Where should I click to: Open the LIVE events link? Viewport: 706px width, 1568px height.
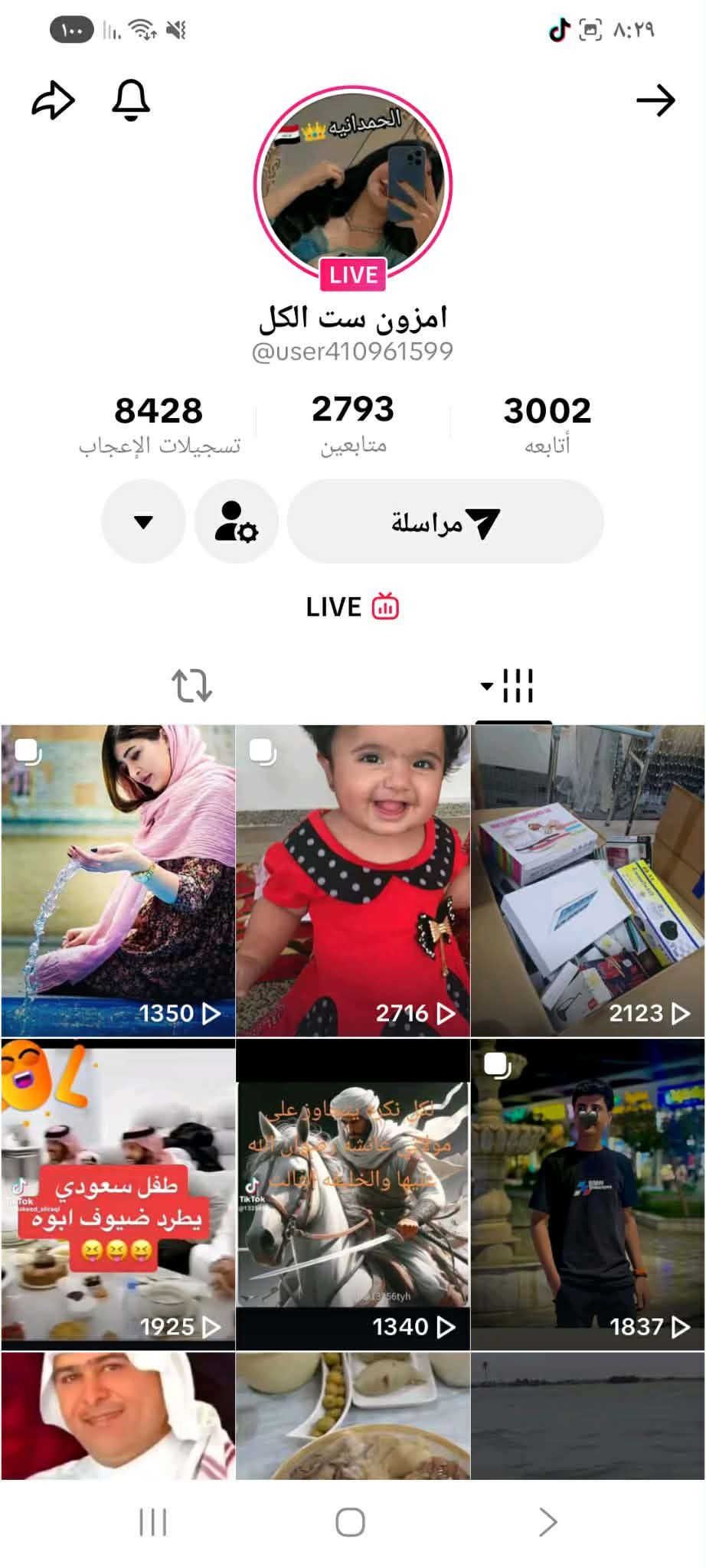click(x=352, y=607)
